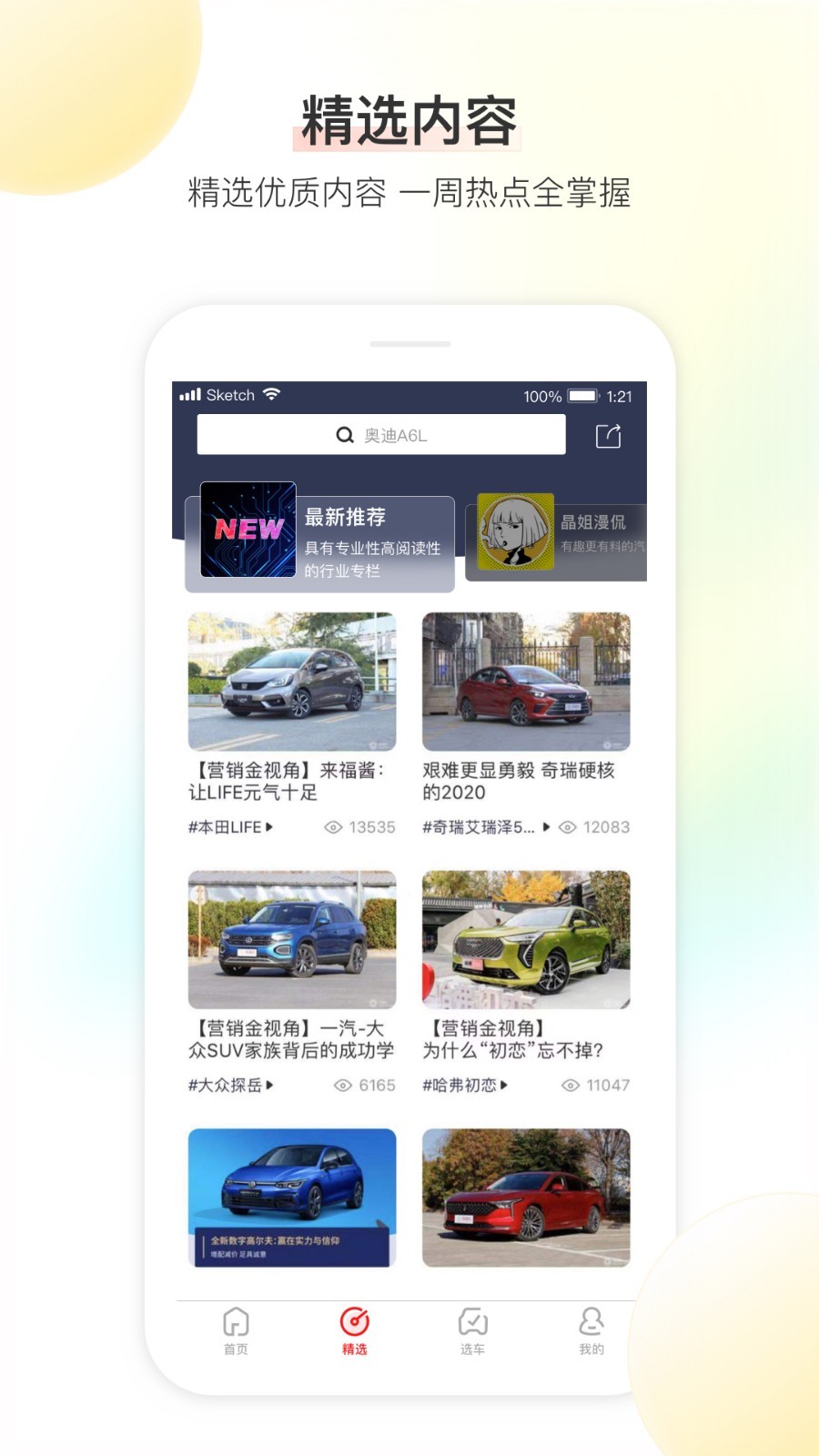Select the 选车 car selection icon
819x1456 pixels.
pyautogui.click(x=472, y=1323)
